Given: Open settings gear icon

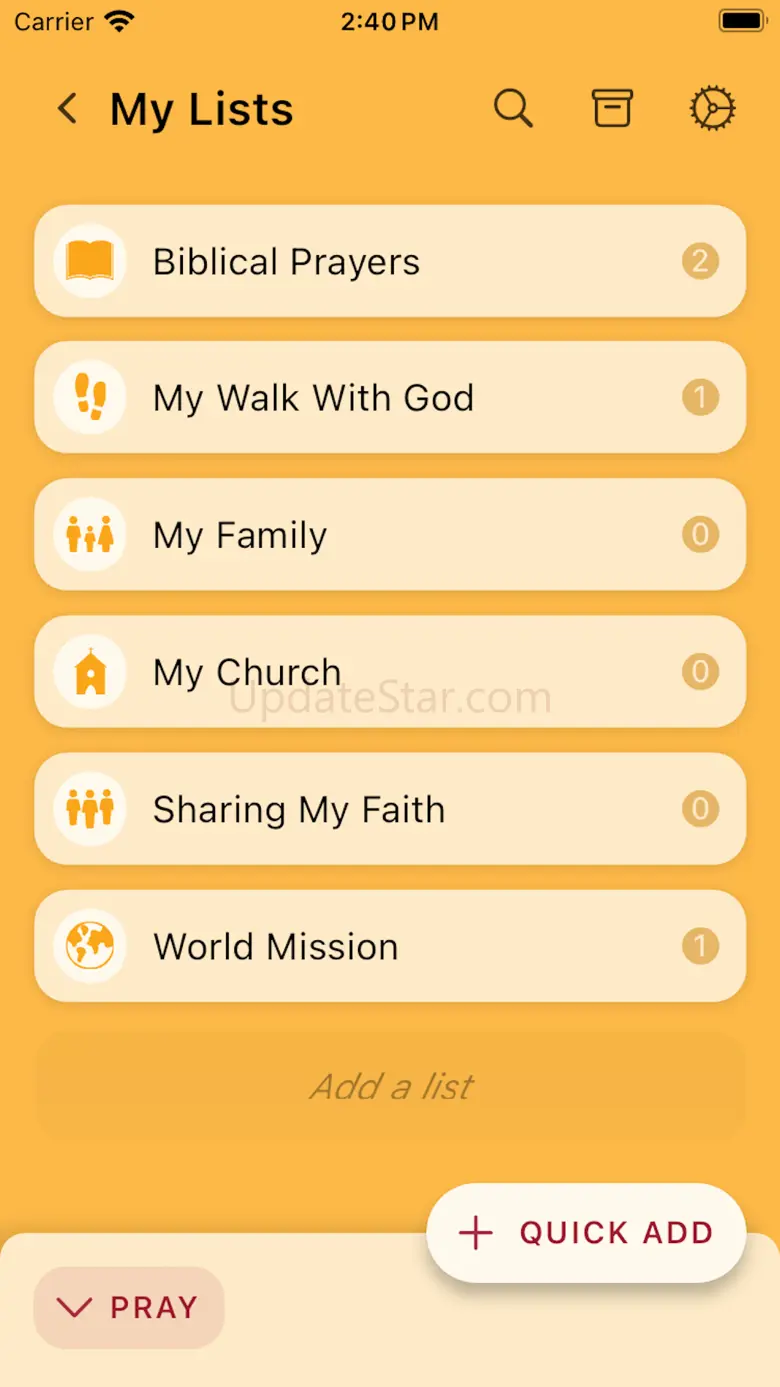Looking at the screenshot, I should 712,109.
